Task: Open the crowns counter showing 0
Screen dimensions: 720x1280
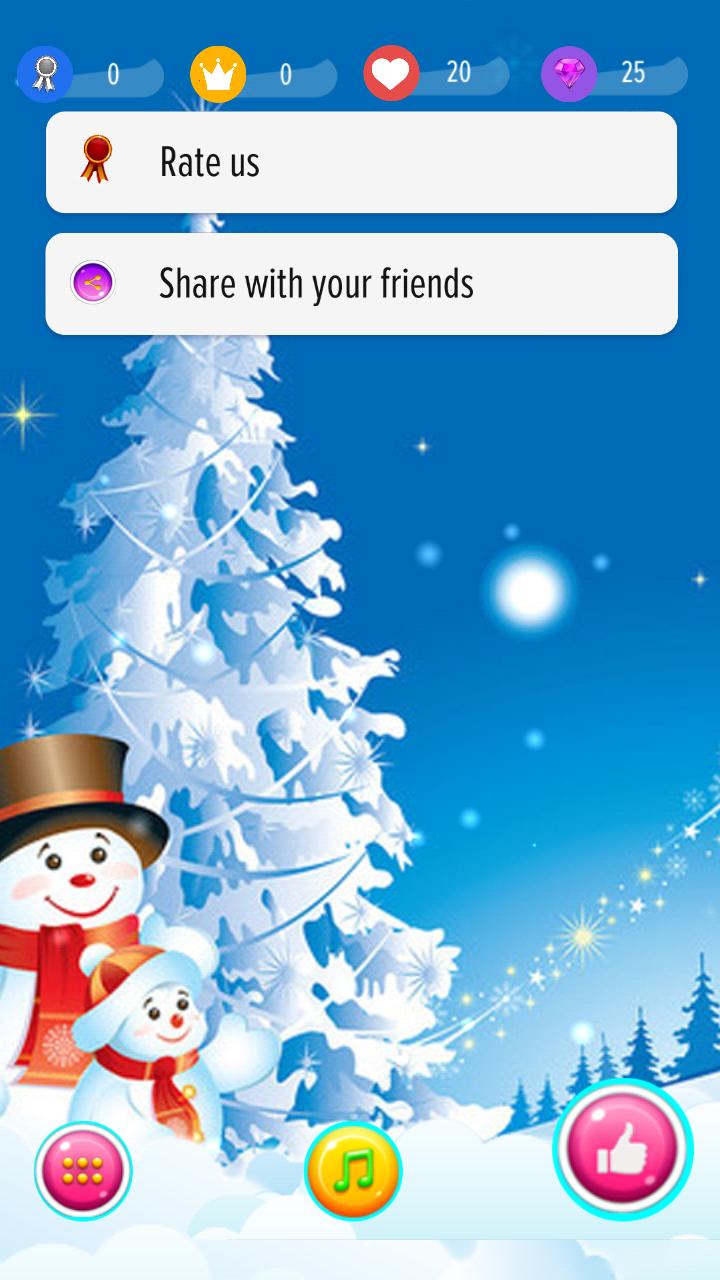Action: pos(284,72)
